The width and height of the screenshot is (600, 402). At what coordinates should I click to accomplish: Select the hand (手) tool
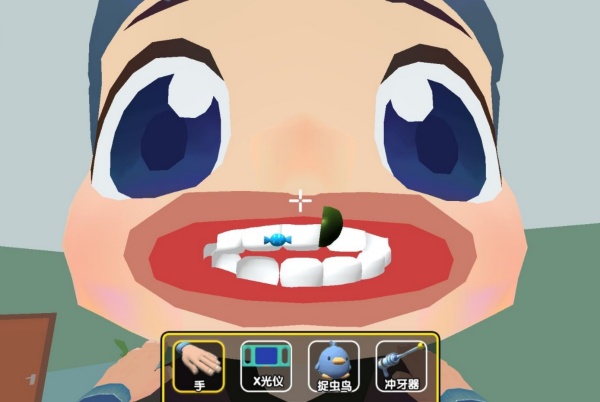click(198, 365)
